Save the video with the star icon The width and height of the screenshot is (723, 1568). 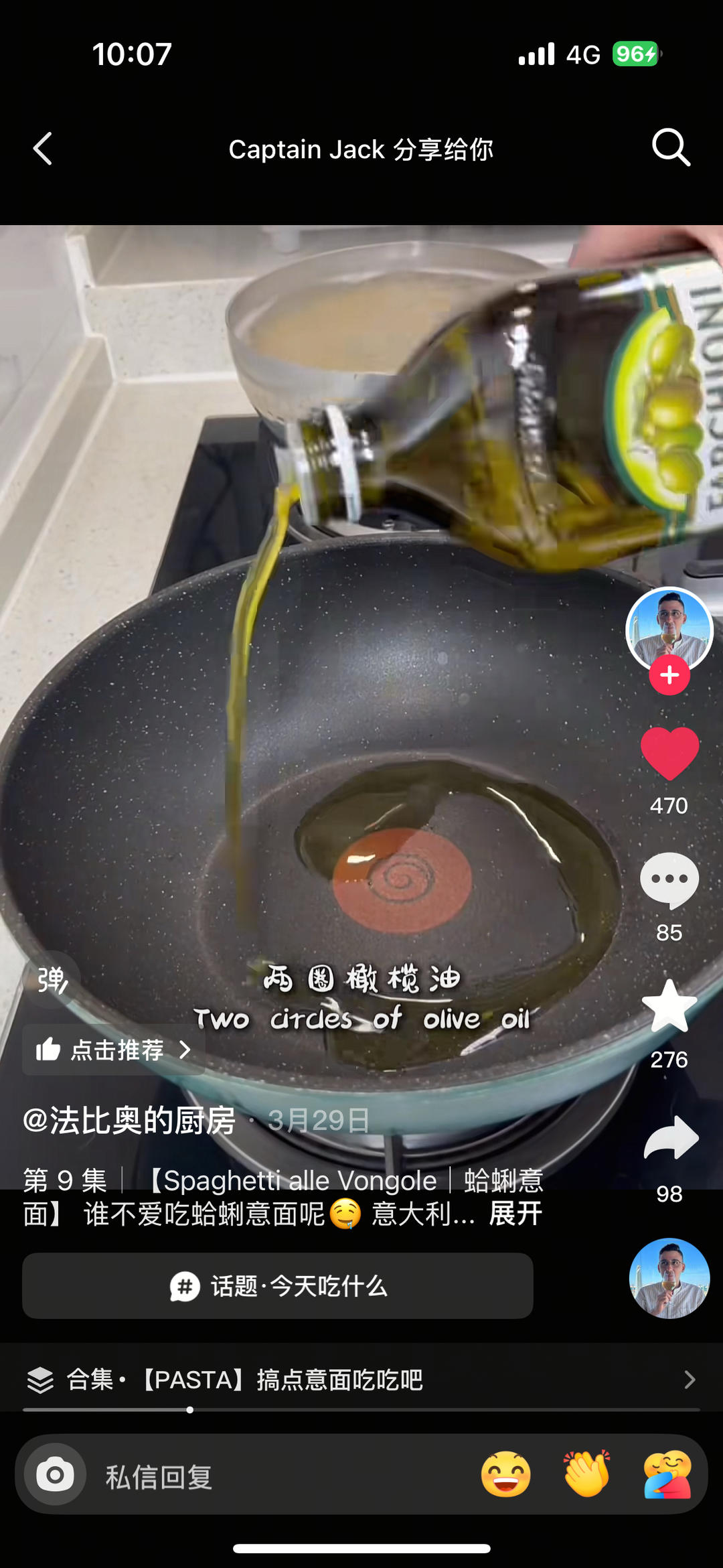pos(669,1007)
